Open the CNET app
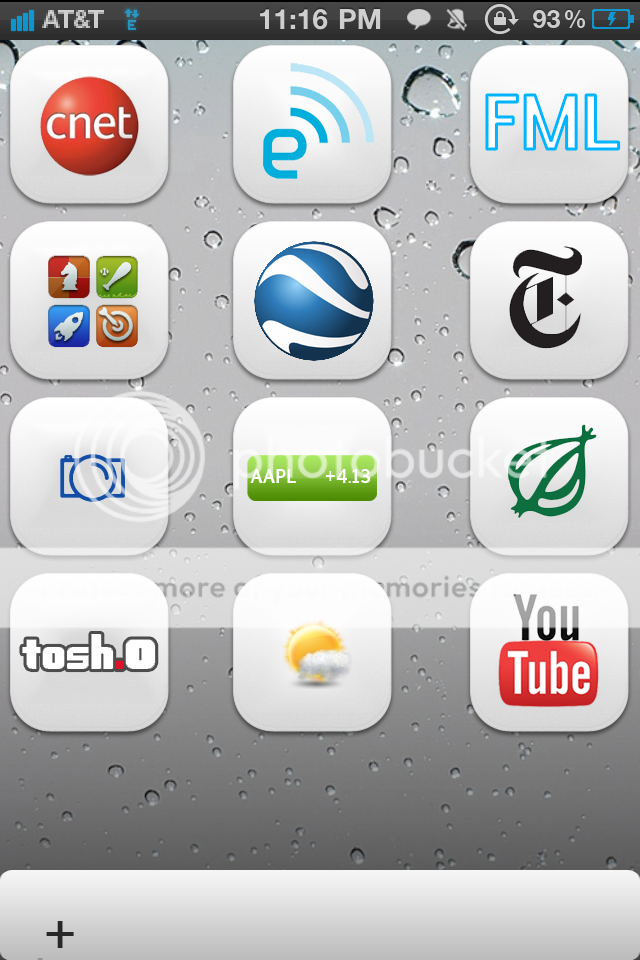640x960 pixels. 89,125
